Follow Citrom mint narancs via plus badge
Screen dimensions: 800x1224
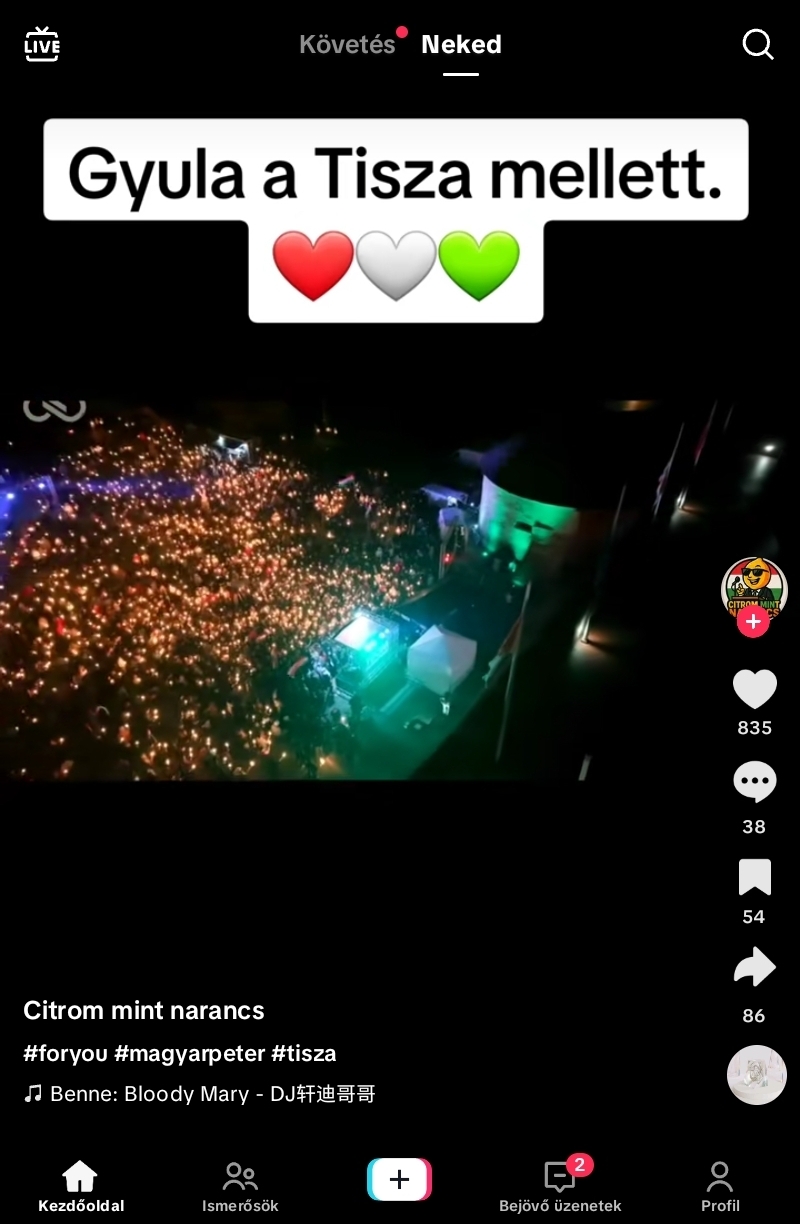pos(753,622)
